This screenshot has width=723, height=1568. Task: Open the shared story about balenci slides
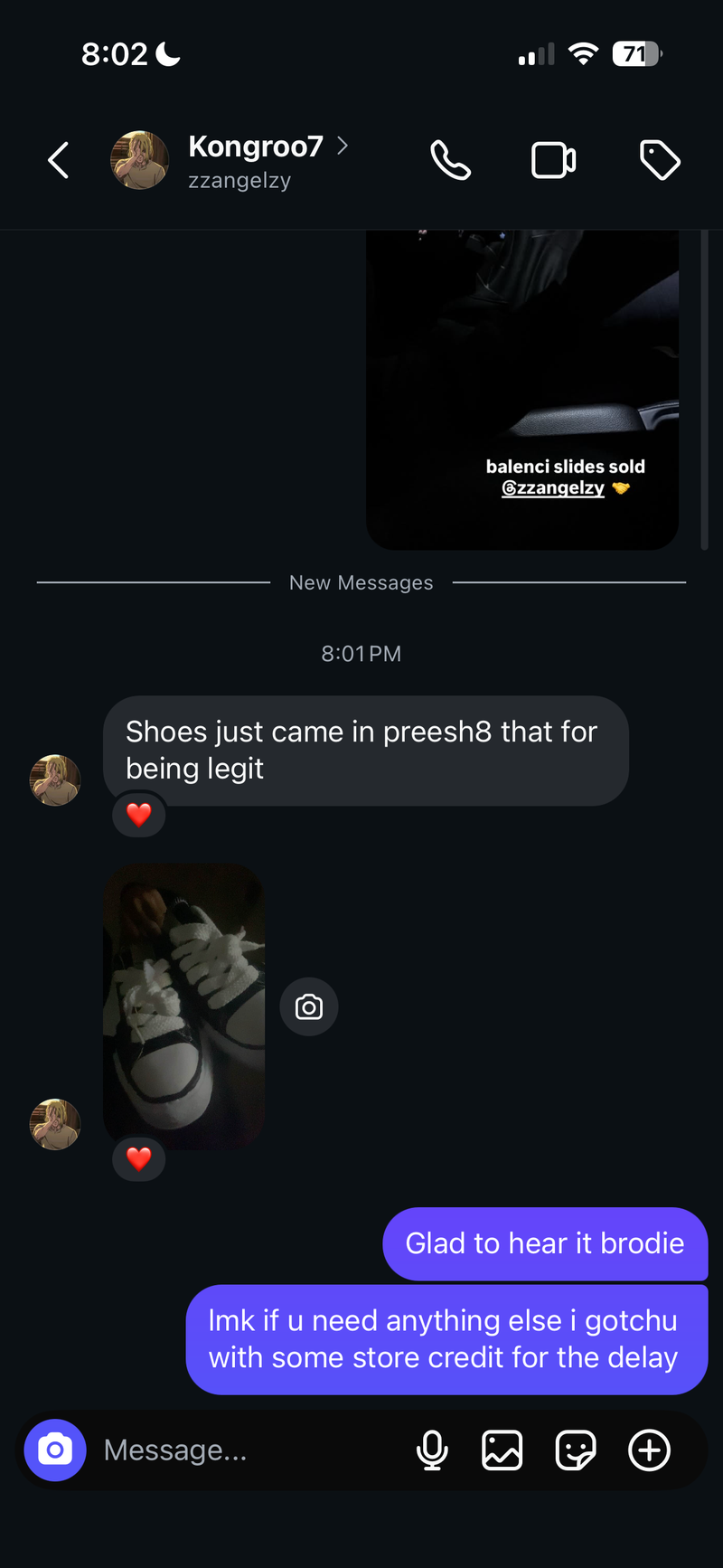click(522, 389)
